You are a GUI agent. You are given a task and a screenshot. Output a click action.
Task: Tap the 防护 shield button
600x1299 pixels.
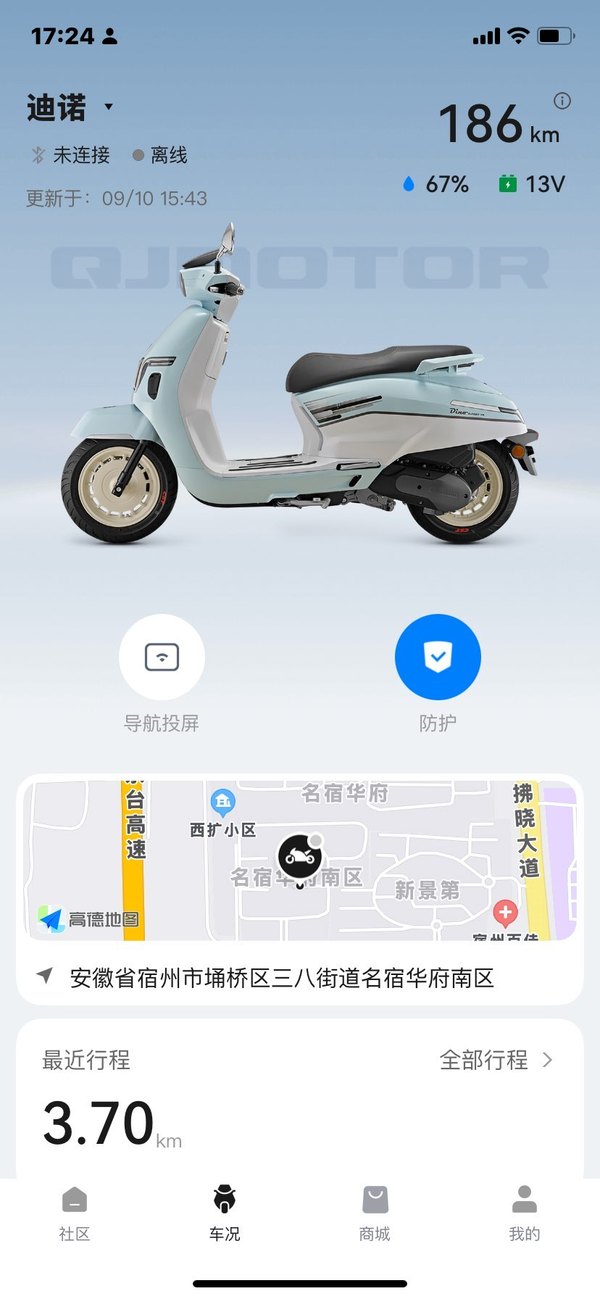tap(438, 657)
